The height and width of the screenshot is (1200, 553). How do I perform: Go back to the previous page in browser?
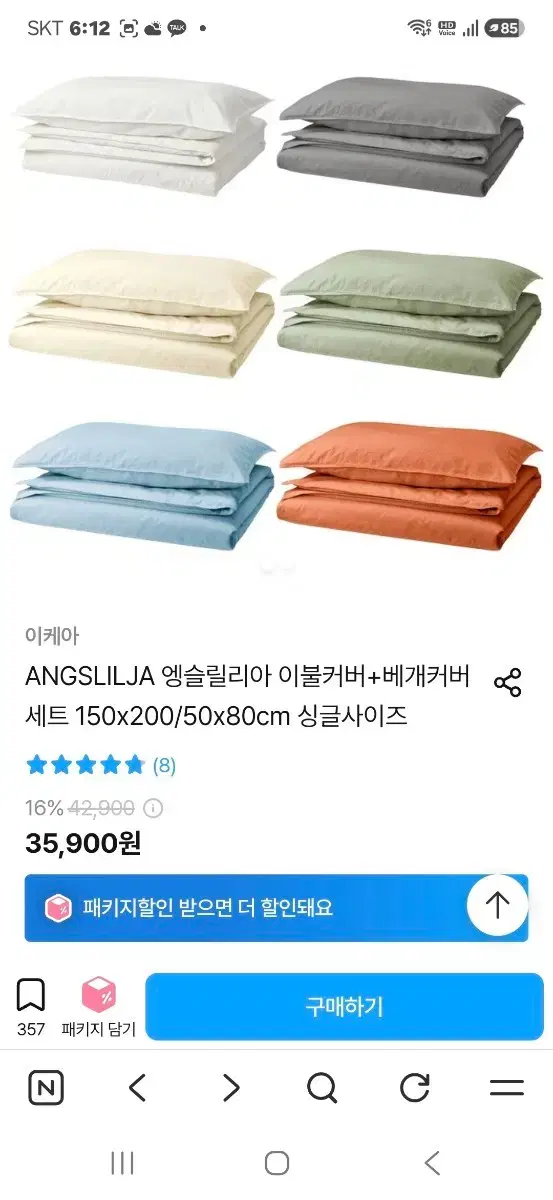point(138,1088)
